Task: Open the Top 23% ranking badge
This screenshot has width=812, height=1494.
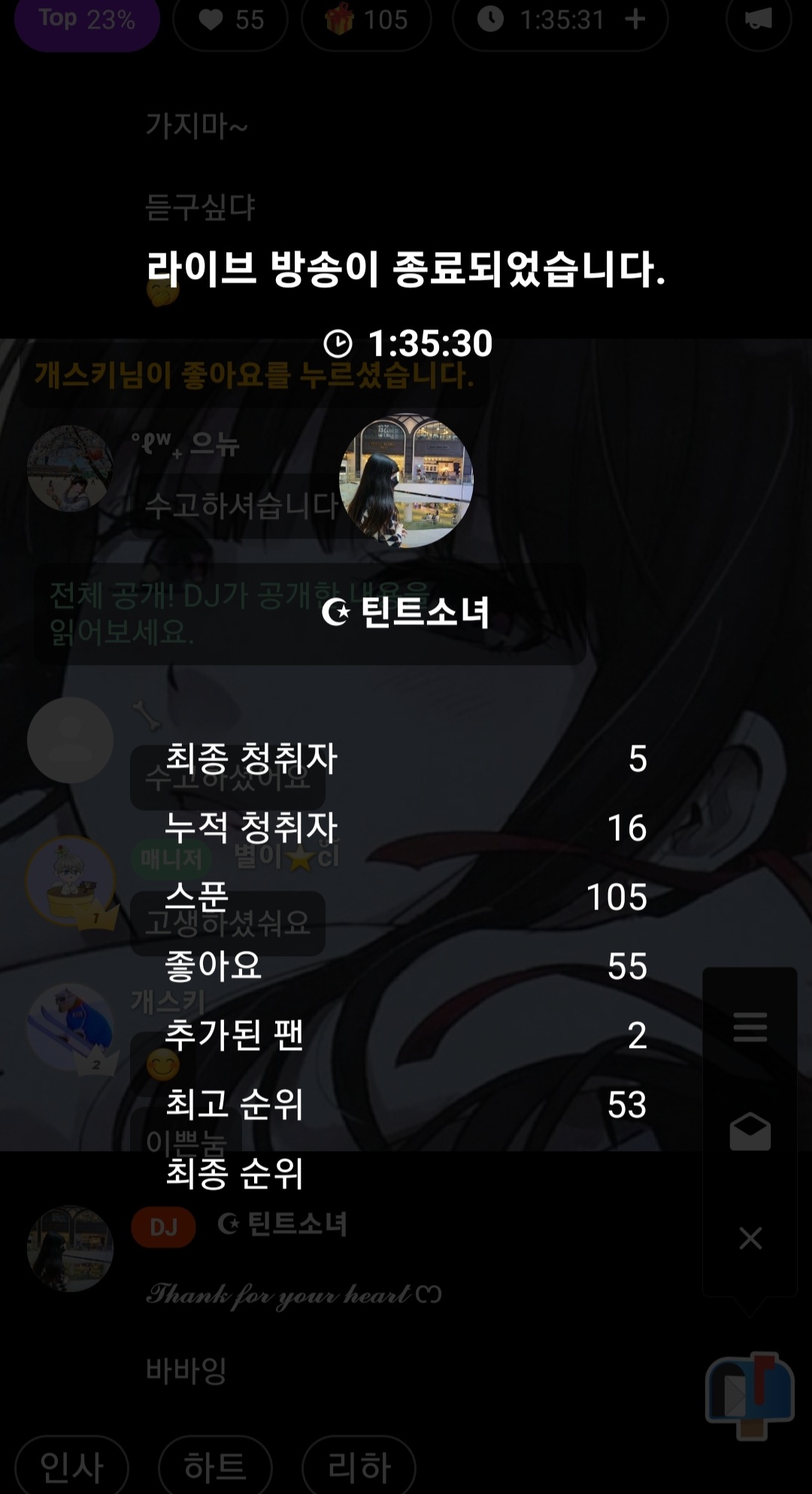Action: coord(86,20)
